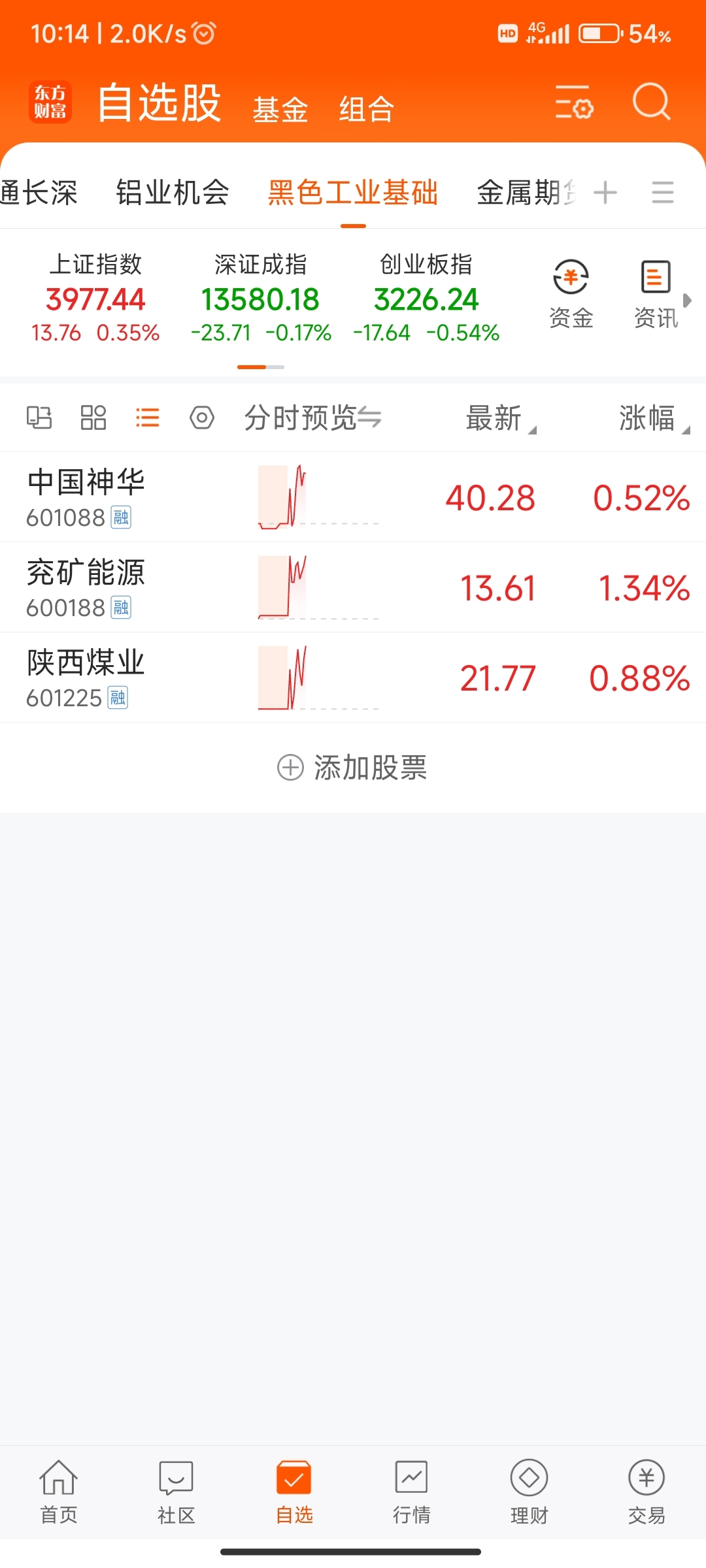Switch to the 组合 tab
This screenshot has height=1568, width=706.
click(367, 109)
